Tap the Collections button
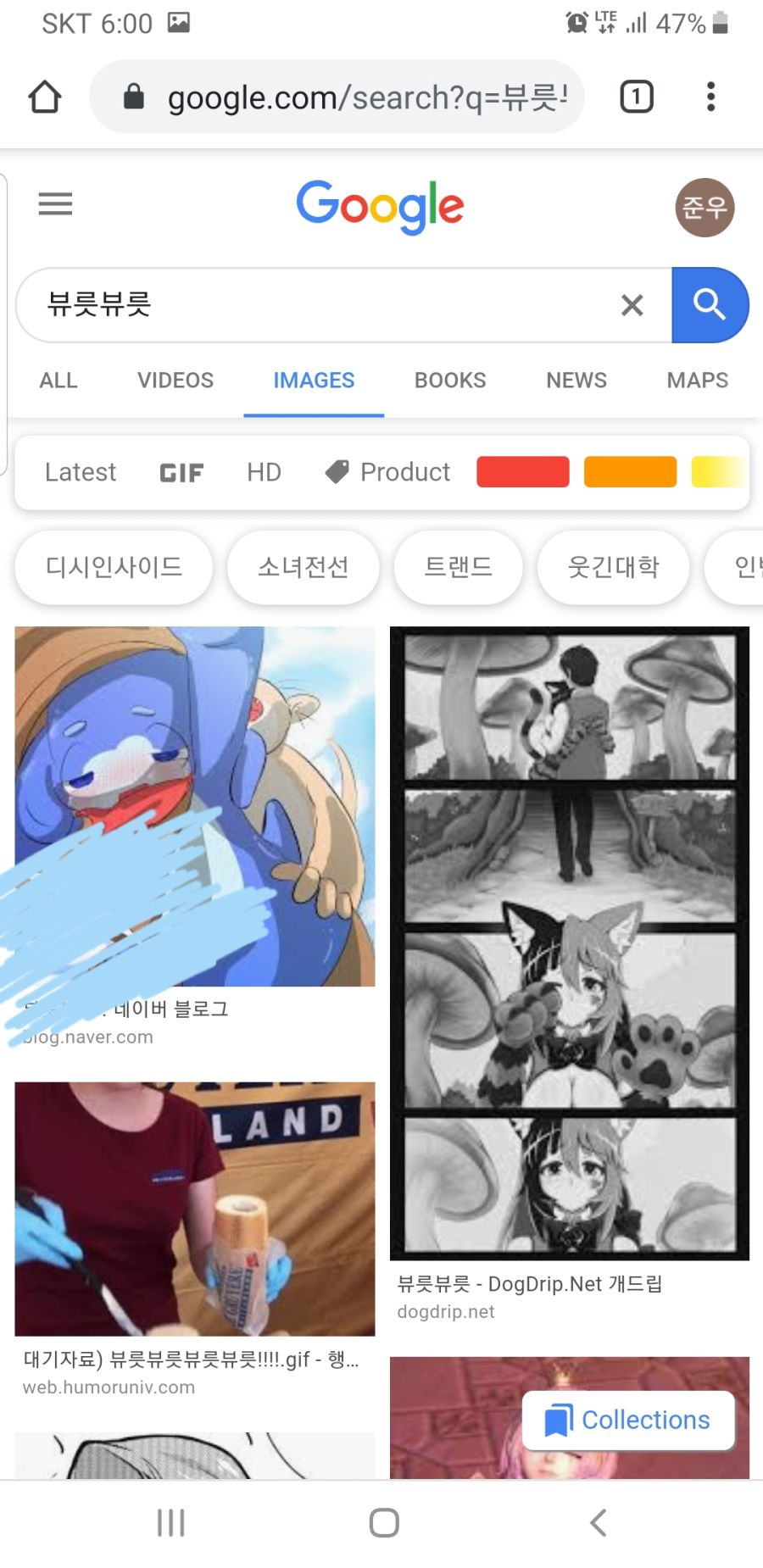Image resolution: width=763 pixels, height=1568 pixels. click(x=628, y=1421)
